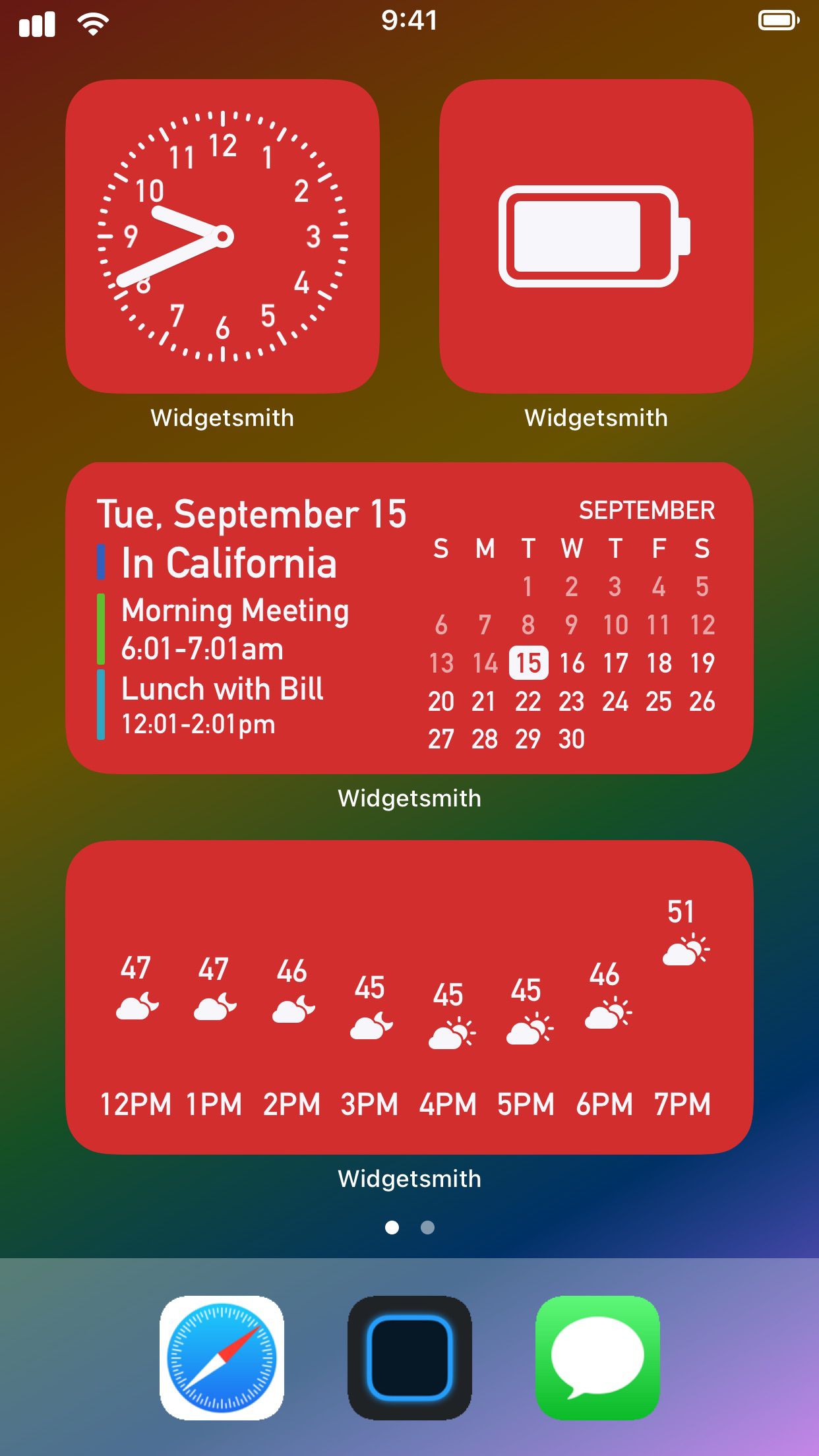Select September 1 in the mini calendar

(x=528, y=587)
